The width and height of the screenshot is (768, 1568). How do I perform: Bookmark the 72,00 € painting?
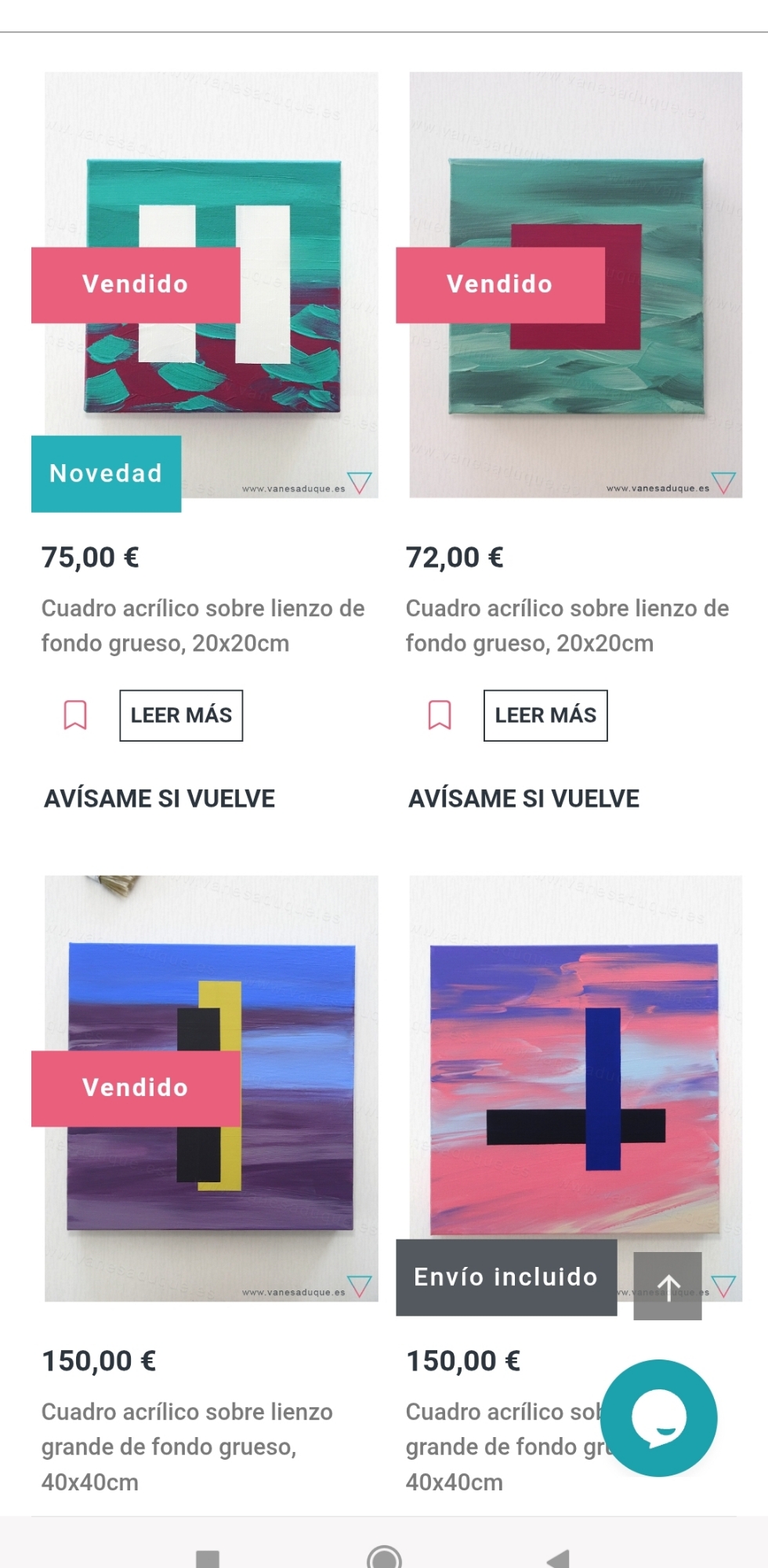click(440, 715)
